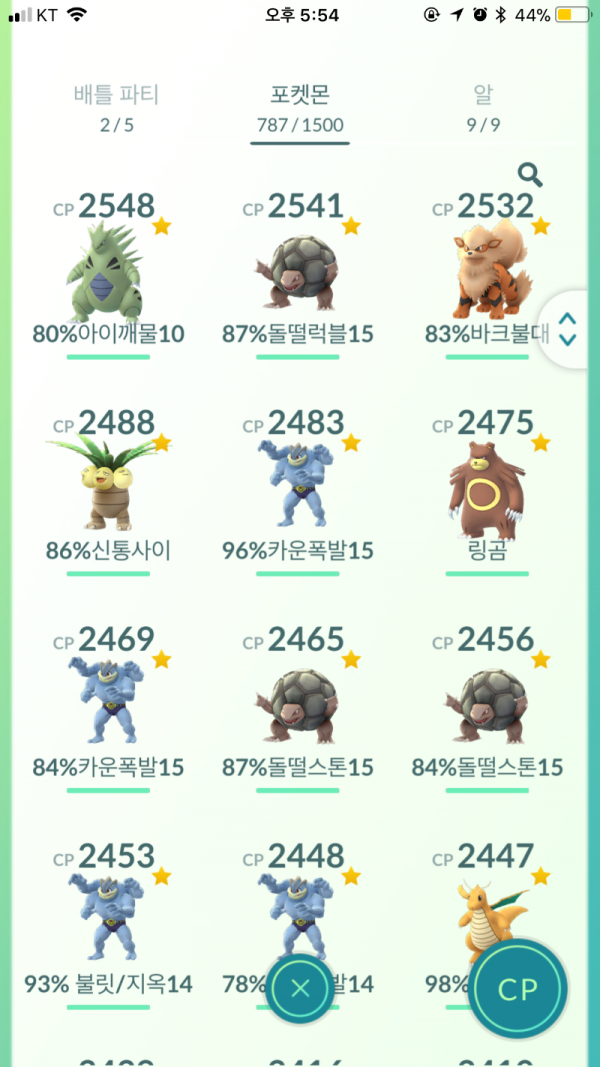
Task: Switch to the 배틀 파티 tab
Action: coord(116,107)
